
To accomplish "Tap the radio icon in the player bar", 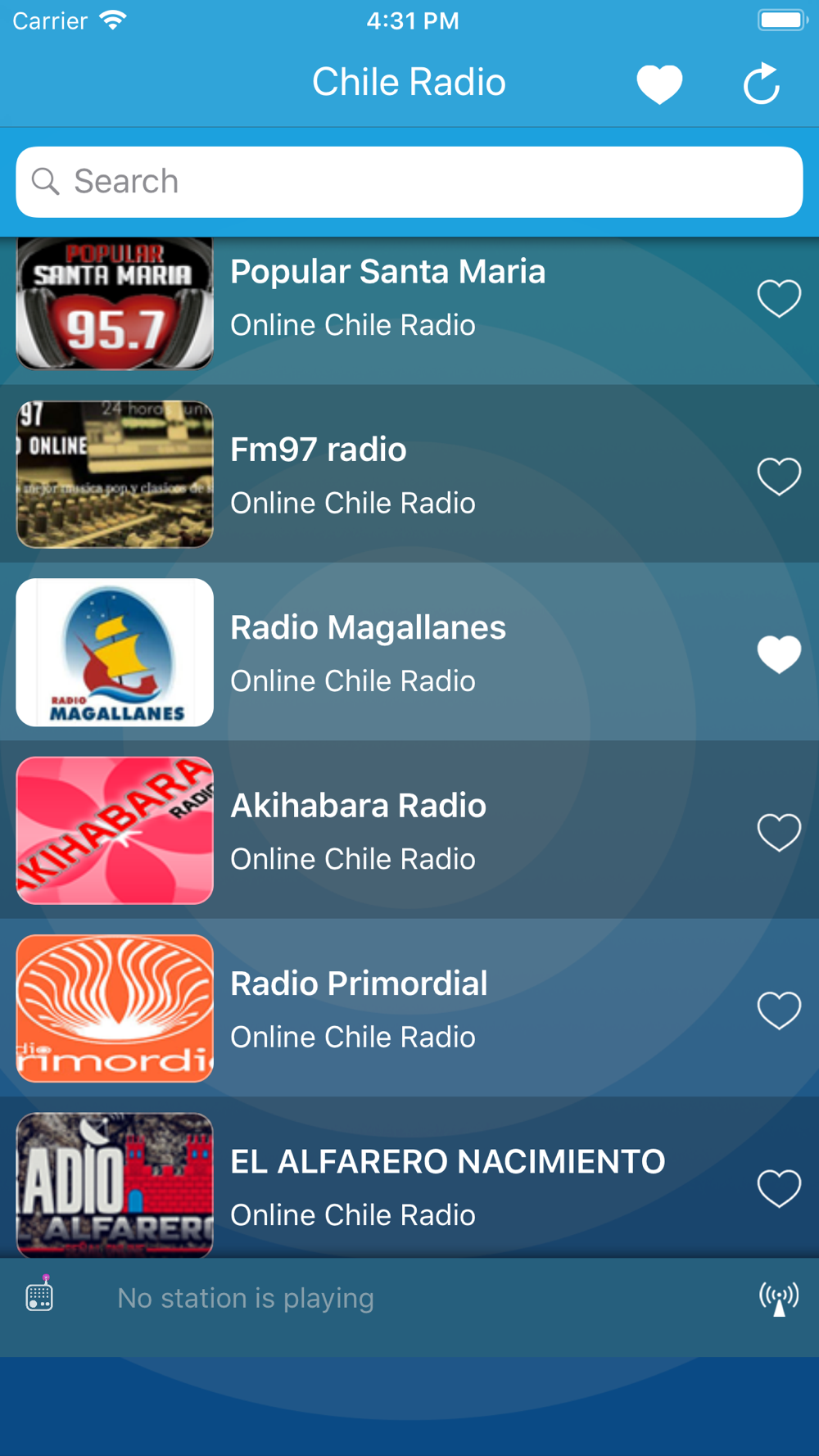I will pos(39,1294).
